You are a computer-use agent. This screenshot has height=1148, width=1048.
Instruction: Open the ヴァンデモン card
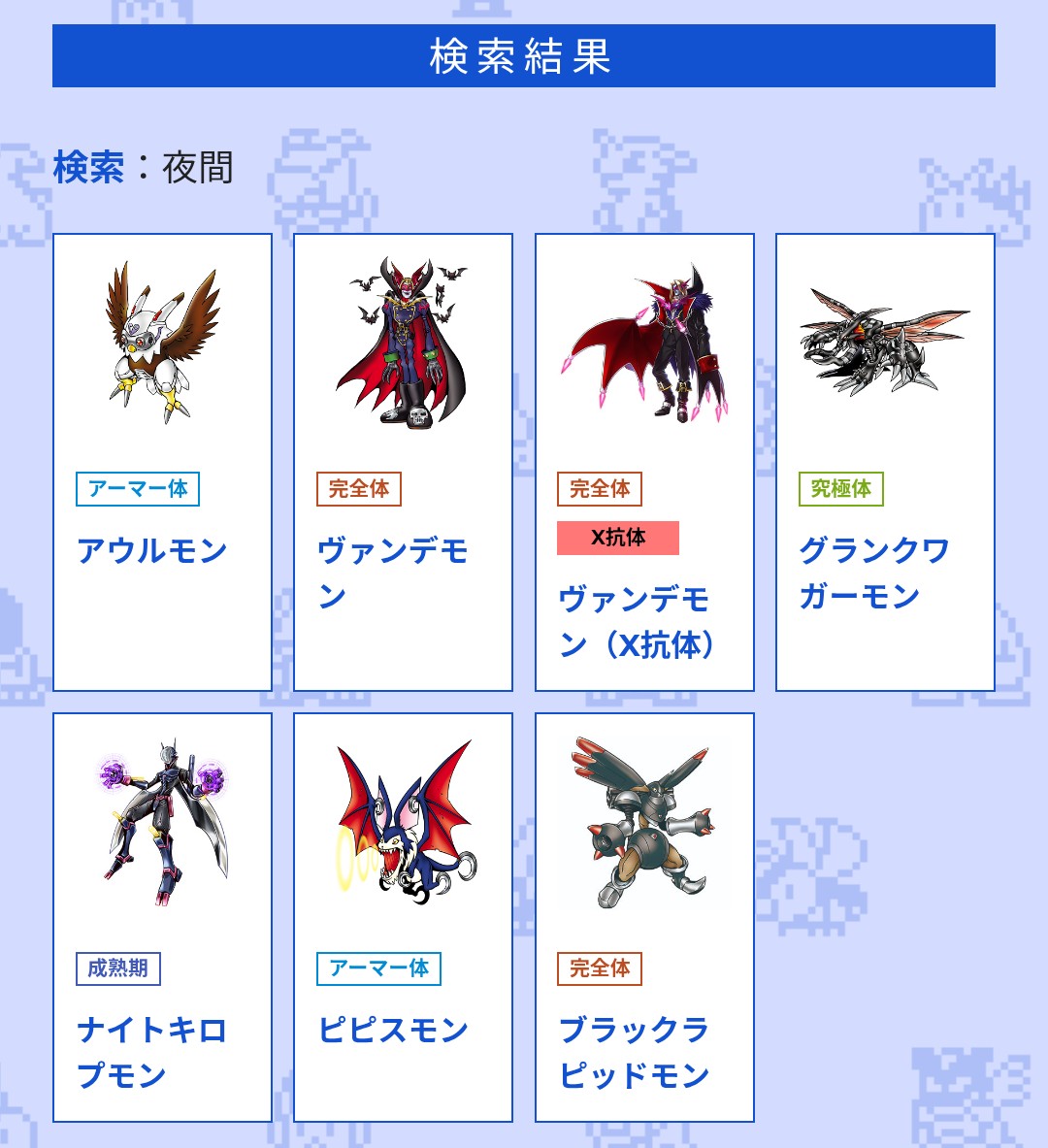pos(403,462)
